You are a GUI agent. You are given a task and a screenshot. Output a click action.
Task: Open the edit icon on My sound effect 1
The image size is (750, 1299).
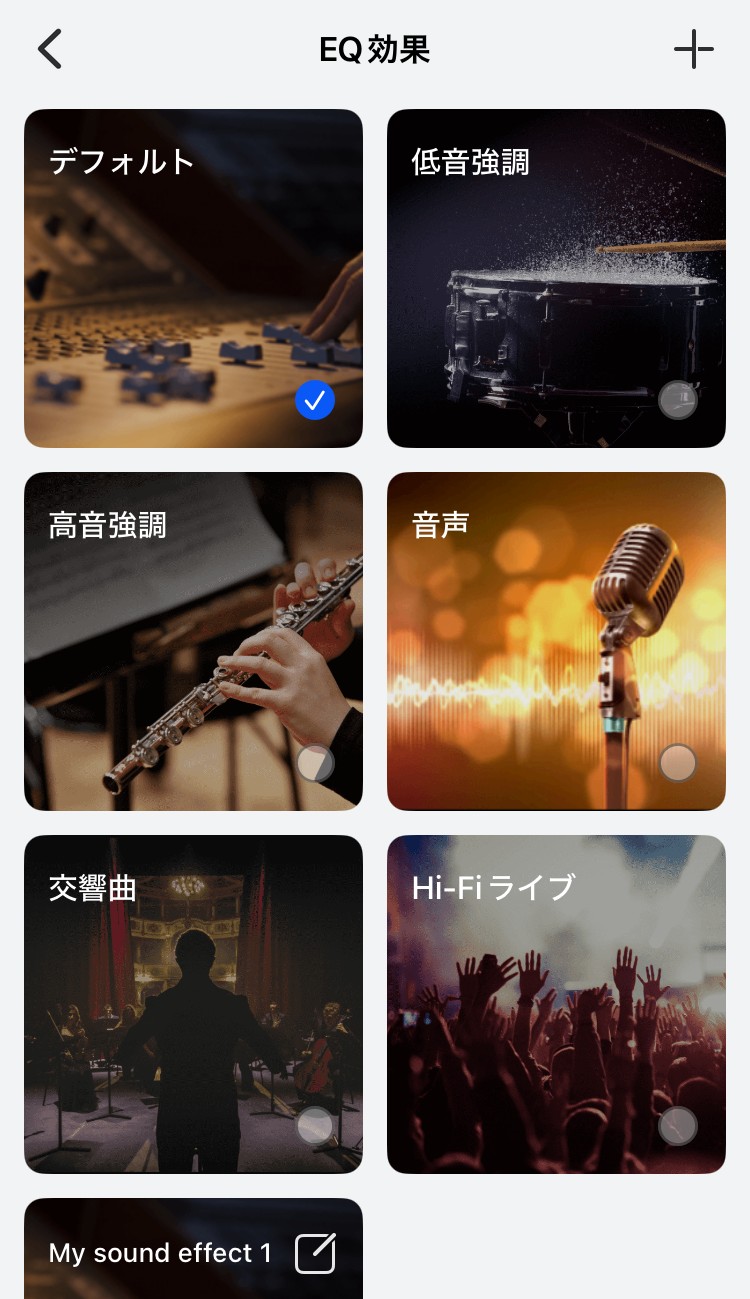pos(314,1253)
